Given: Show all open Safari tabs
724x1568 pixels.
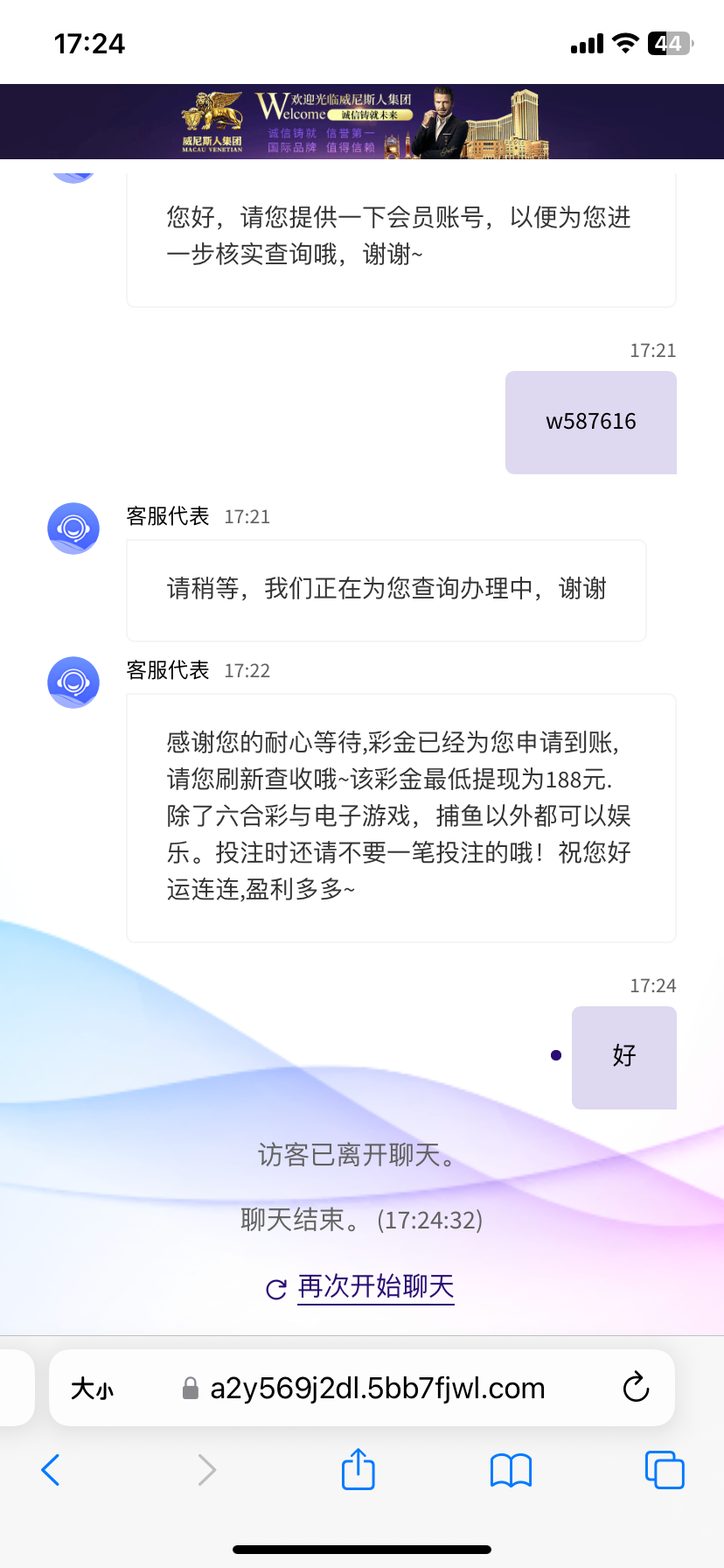Looking at the screenshot, I should [x=664, y=1470].
